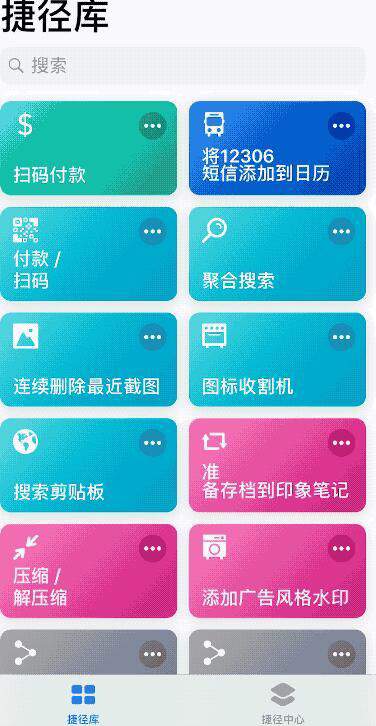Tap the 搜索 search field
This screenshot has width=376, height=726.
point(184,66)
